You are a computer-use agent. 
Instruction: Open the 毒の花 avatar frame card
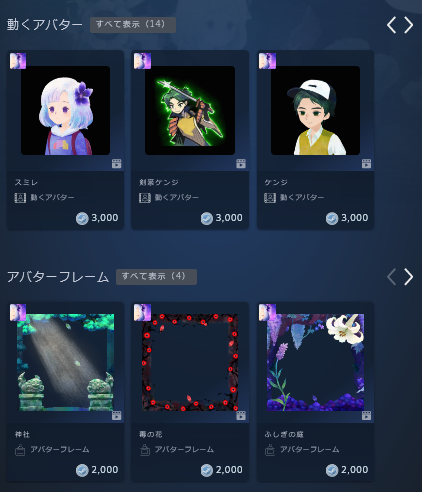coord(190,392)
